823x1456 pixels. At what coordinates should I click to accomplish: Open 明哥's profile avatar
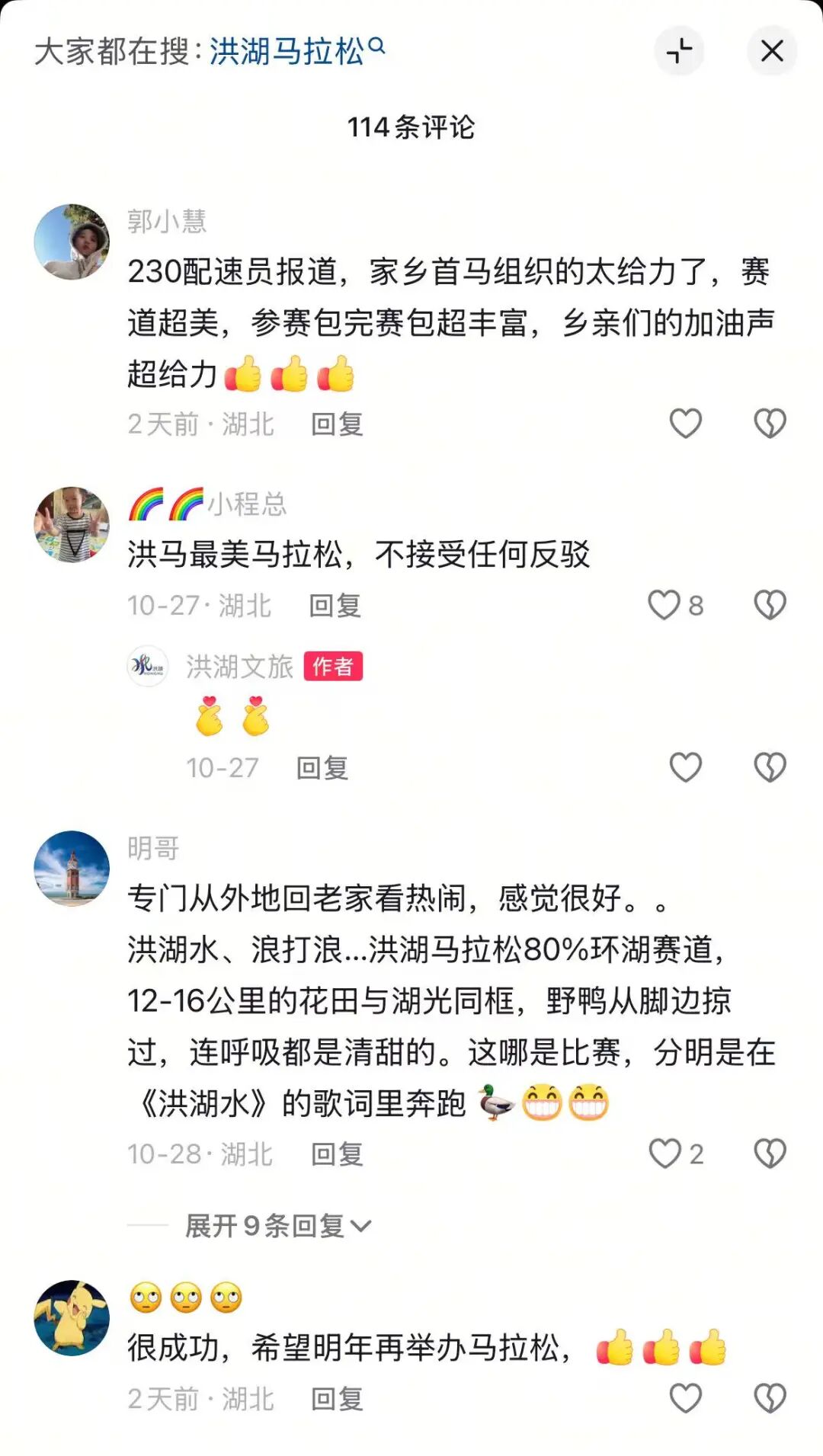coord(72,869)
